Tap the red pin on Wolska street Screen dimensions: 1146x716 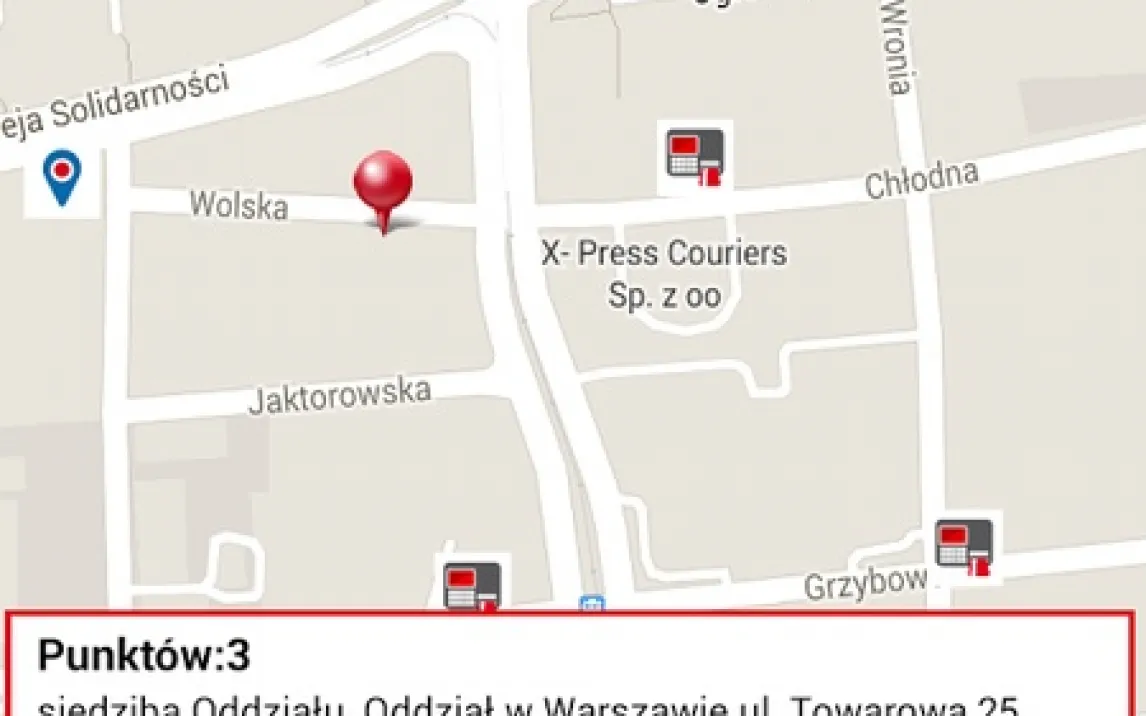point(383,184)
